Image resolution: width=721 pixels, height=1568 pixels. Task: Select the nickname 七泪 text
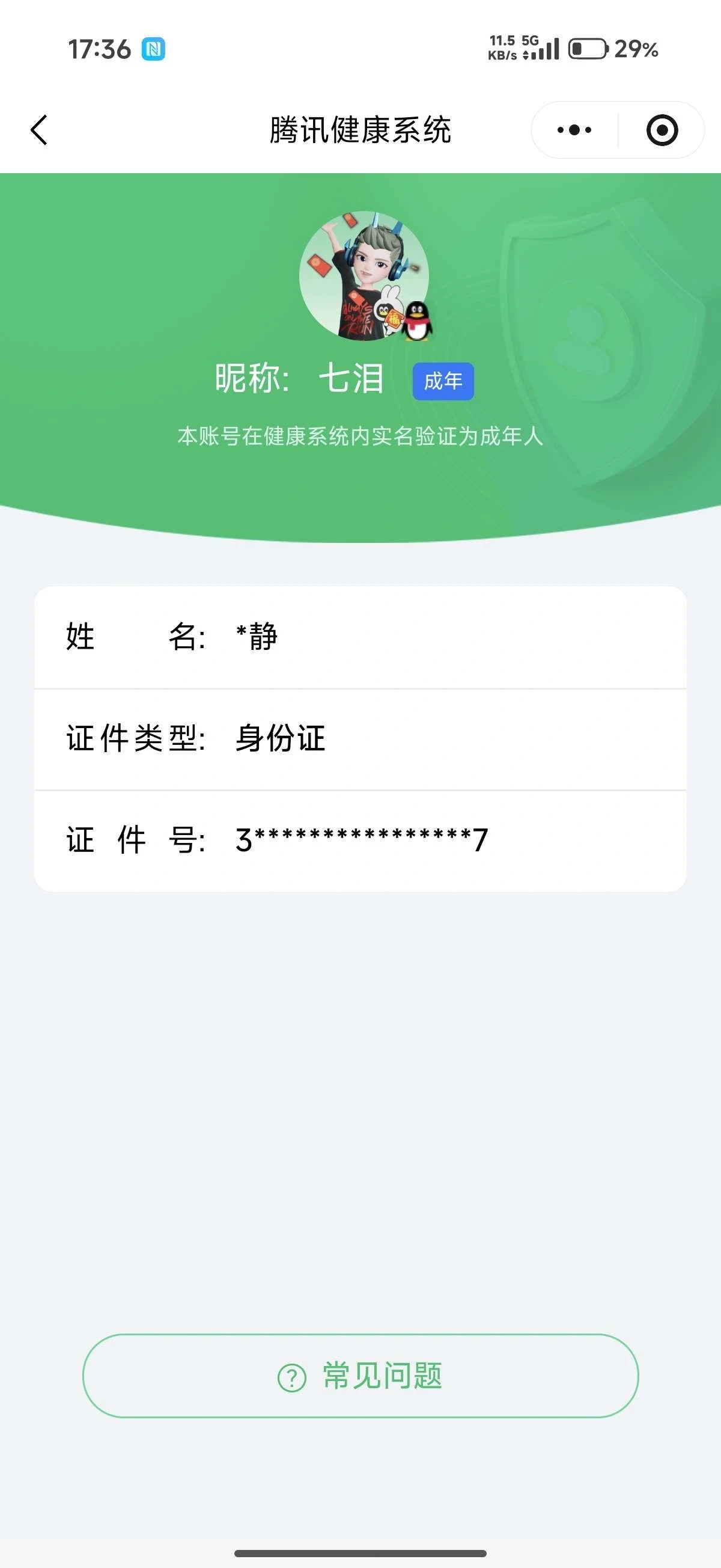click(351, 379)
